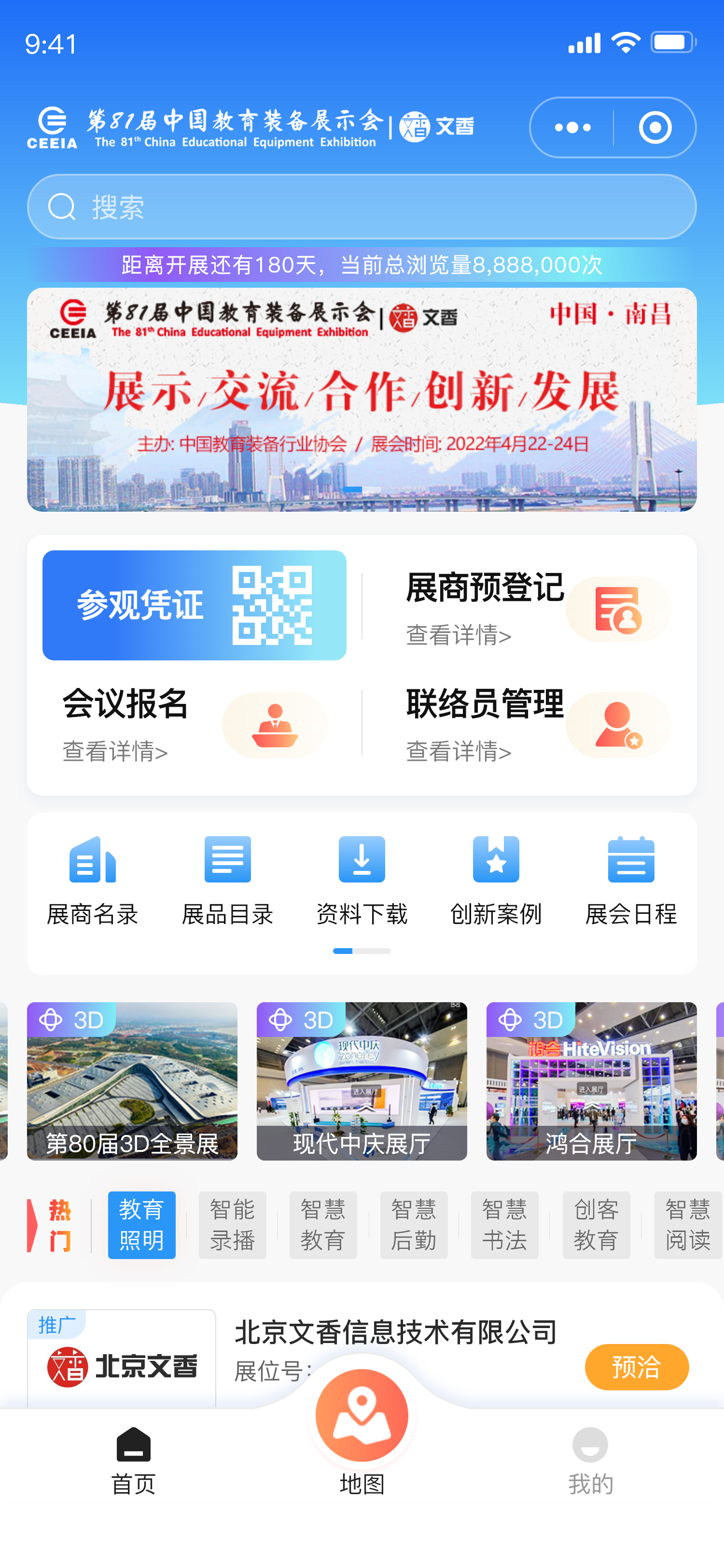Viewport: 724px width, 1568px height.
Task: Open the mini program more options menu
Action: pyautogui.click(x=572, y=128)
